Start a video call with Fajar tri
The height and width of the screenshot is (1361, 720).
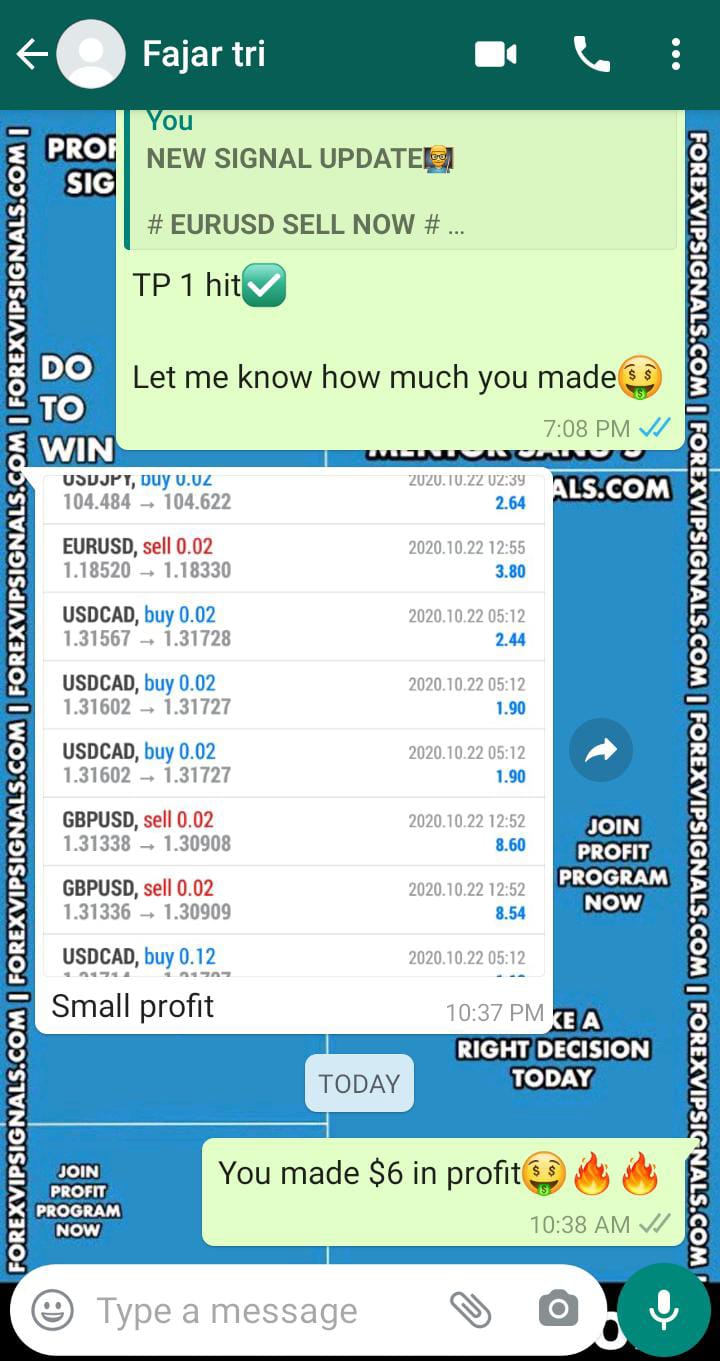tap(495, 55)
